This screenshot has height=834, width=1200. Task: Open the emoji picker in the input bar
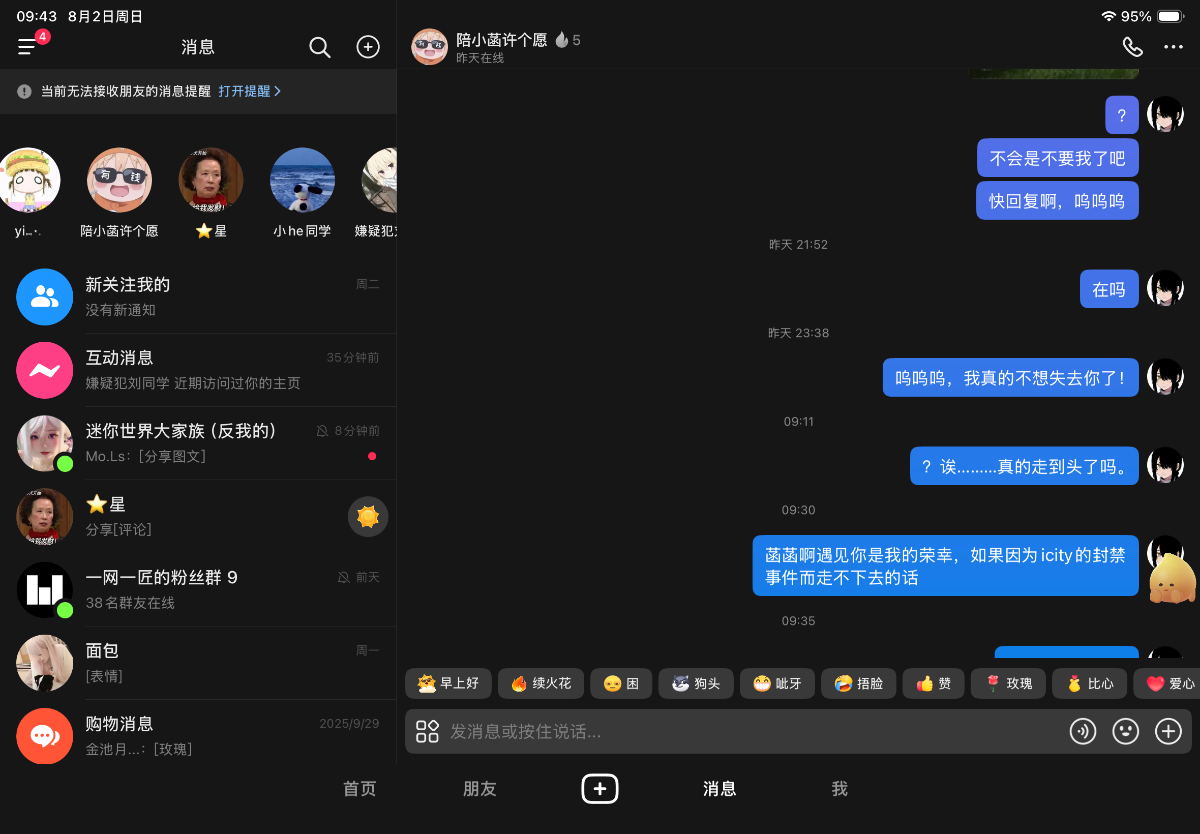tap(1126, 731)
